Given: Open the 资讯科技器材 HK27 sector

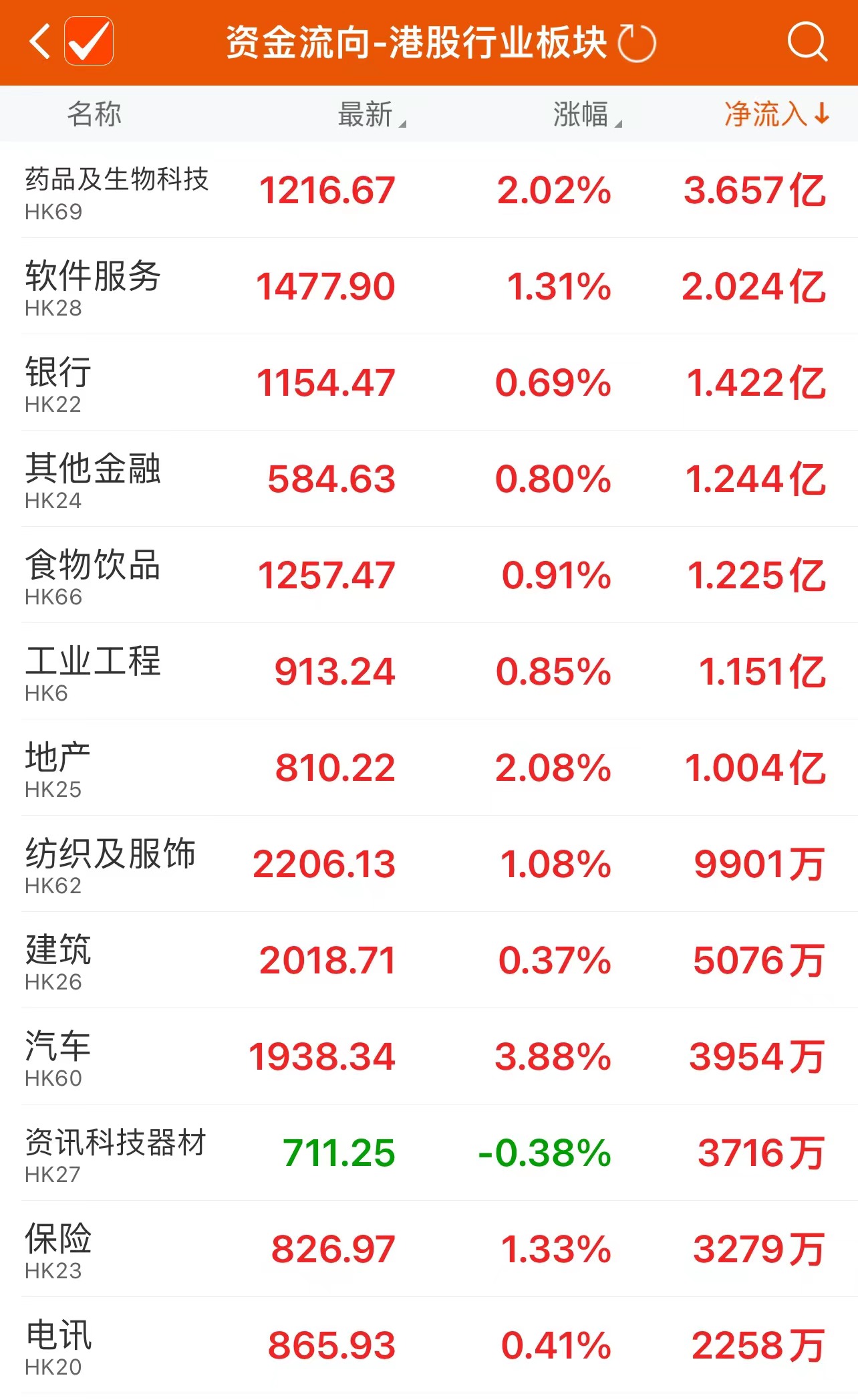Looking at the screenshot, I should (115, 1153).
